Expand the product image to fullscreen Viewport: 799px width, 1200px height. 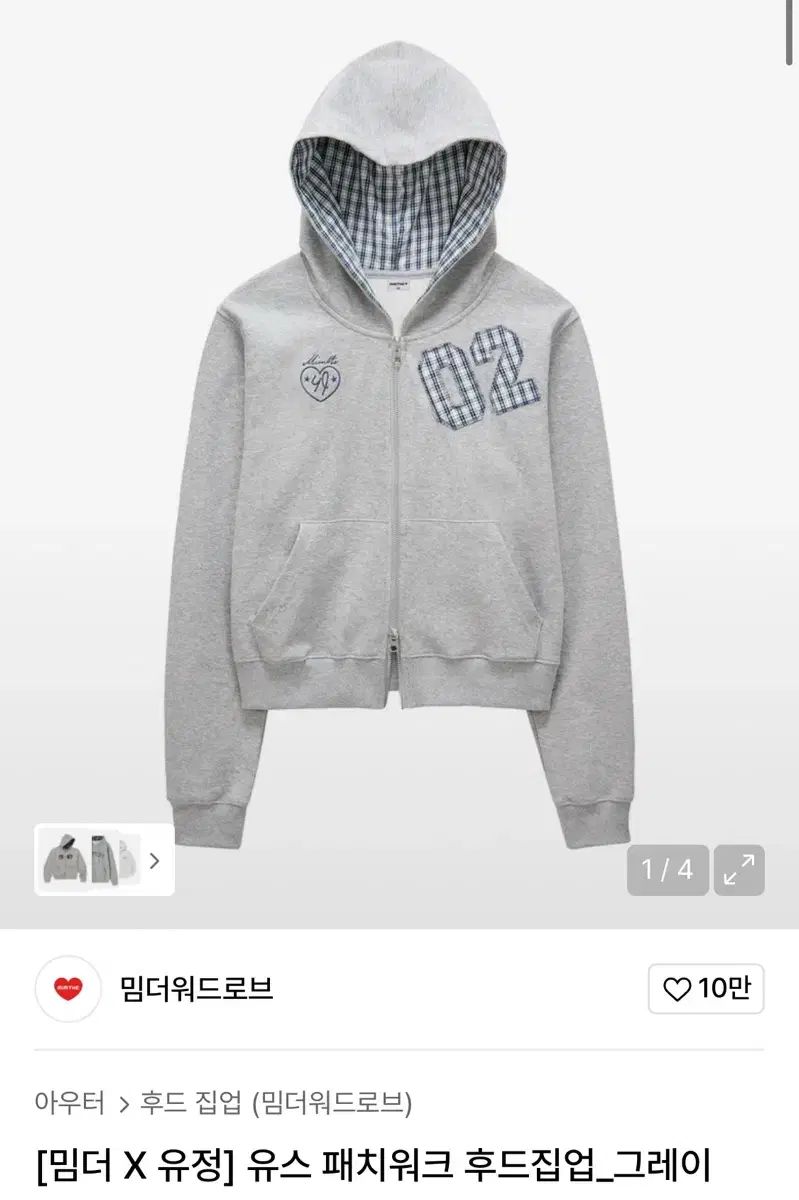click(740, 870)
